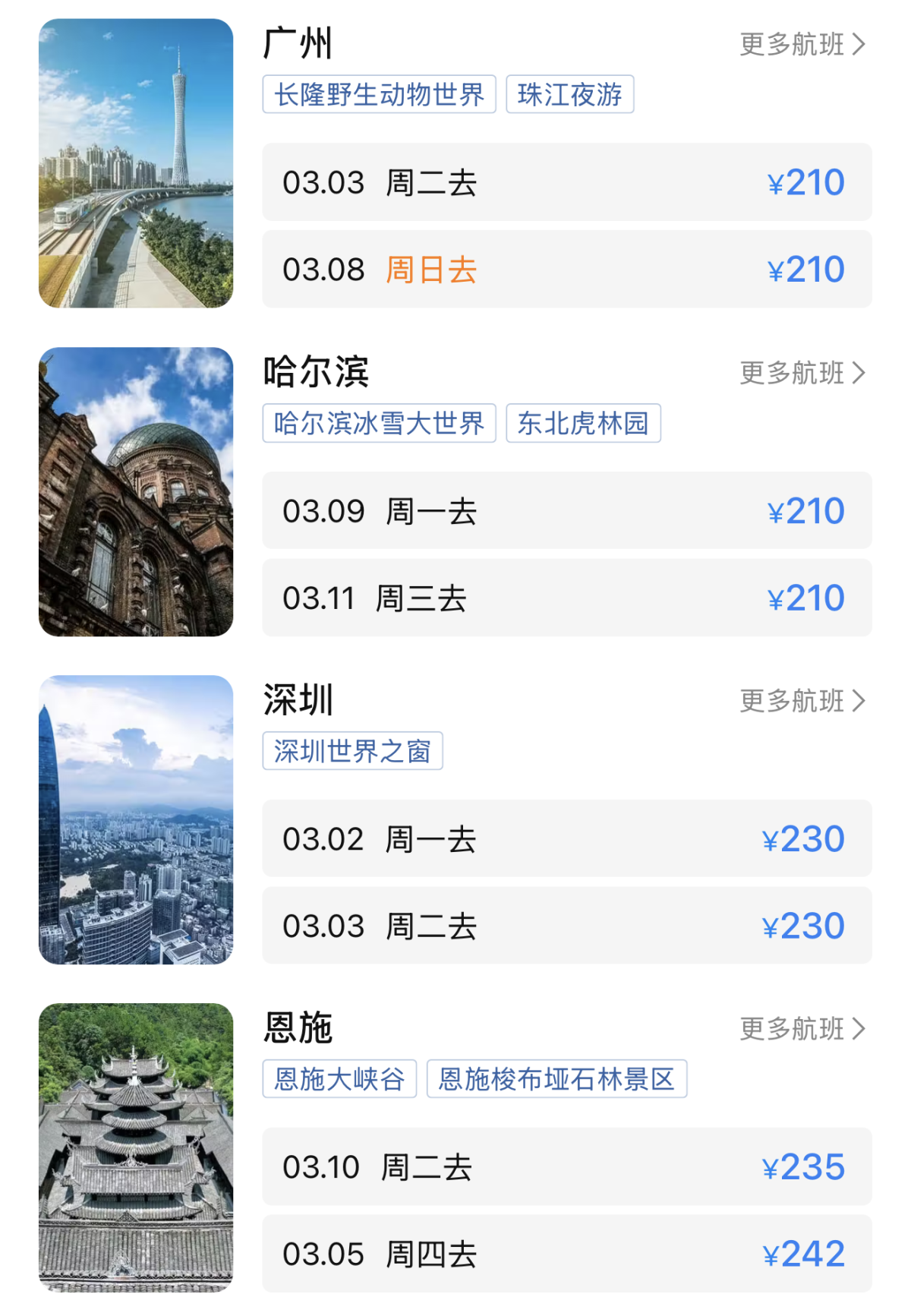
Task: See more flights for 深圳
Action: point(802,701)
